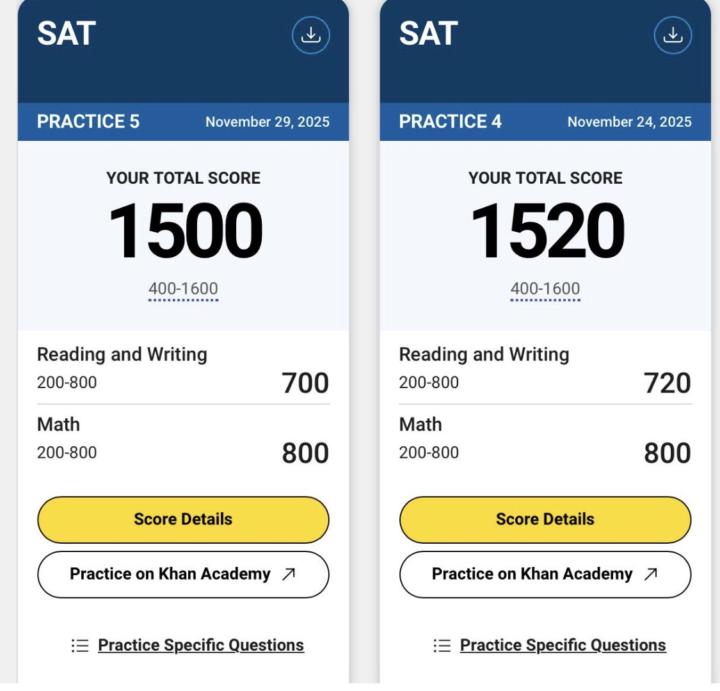Open Score Details for Practice 4
The height and width of the screenshot is (691, 720).
coord(545,519)
